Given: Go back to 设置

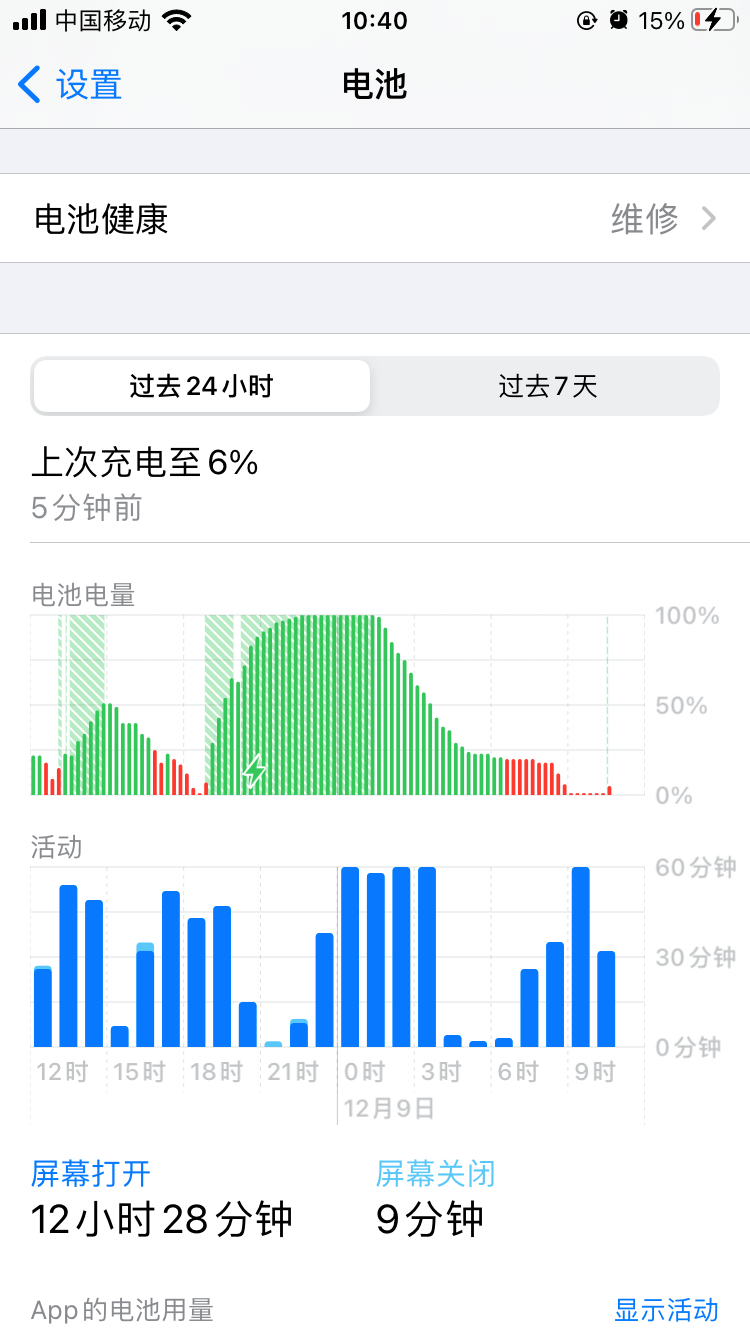Looking at the screenshot, I should coord(70,85).
